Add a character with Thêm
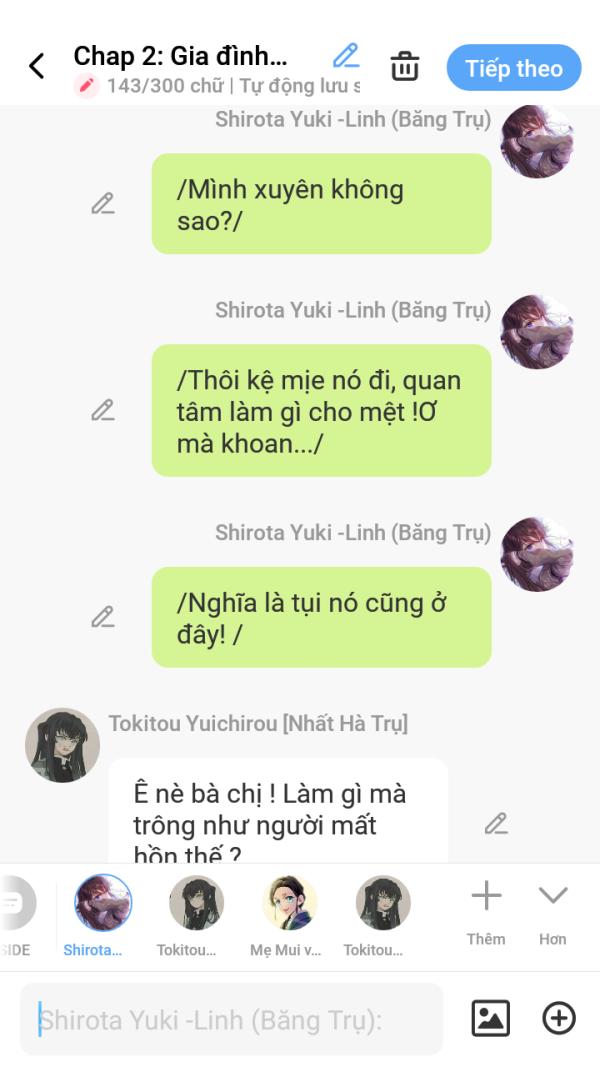 pos(486,911)
